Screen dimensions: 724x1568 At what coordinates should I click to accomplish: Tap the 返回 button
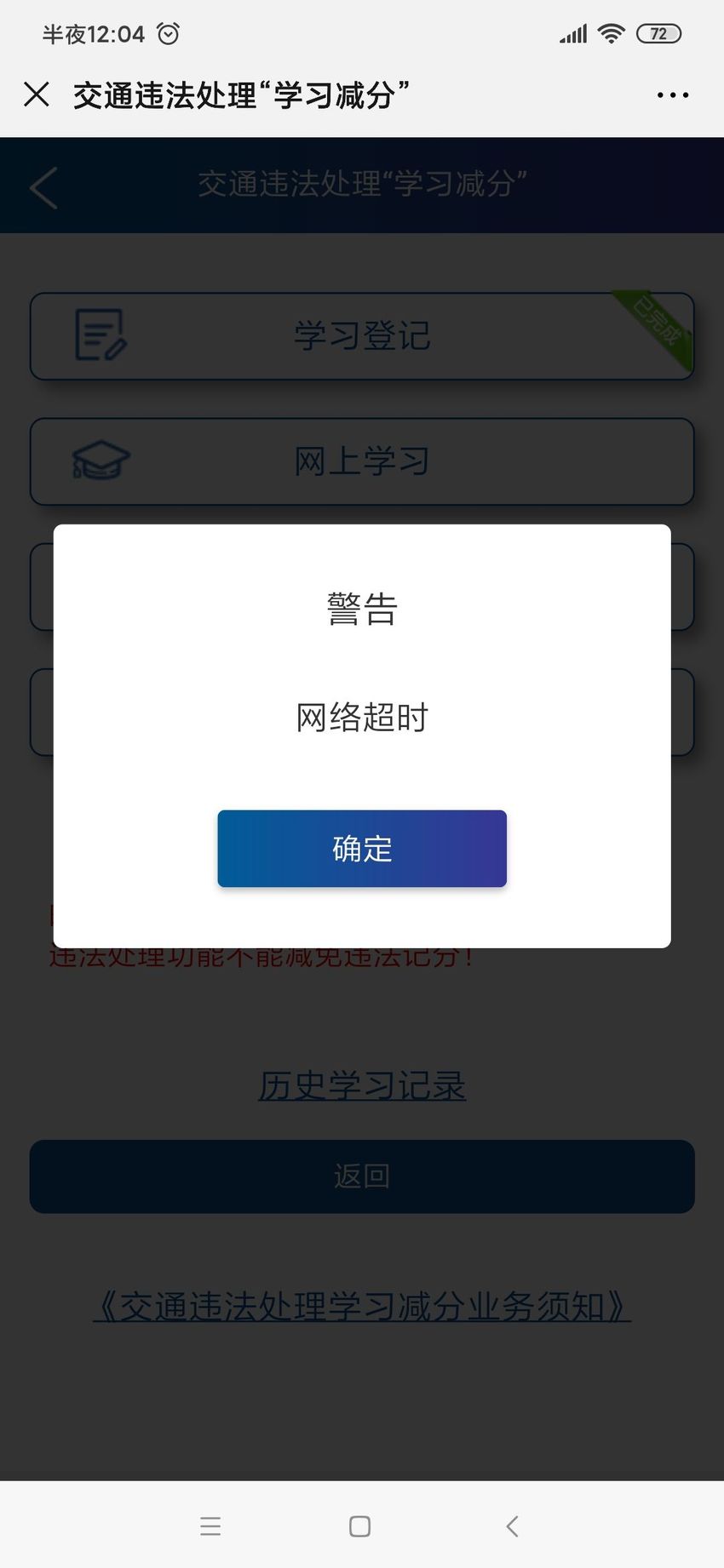(362, 1176)
